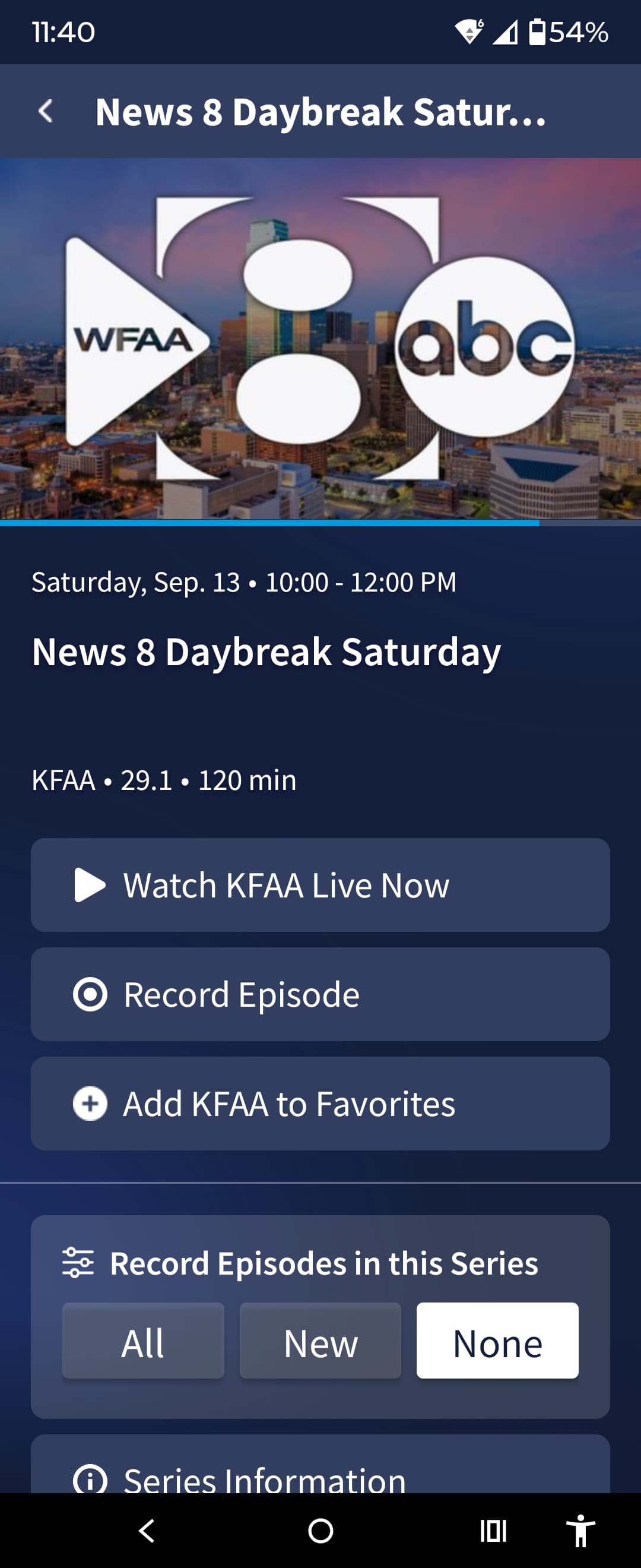Add KFAA to Favorites
The width and height of the screenshot is (641, 1568).
click(320, 1103)
